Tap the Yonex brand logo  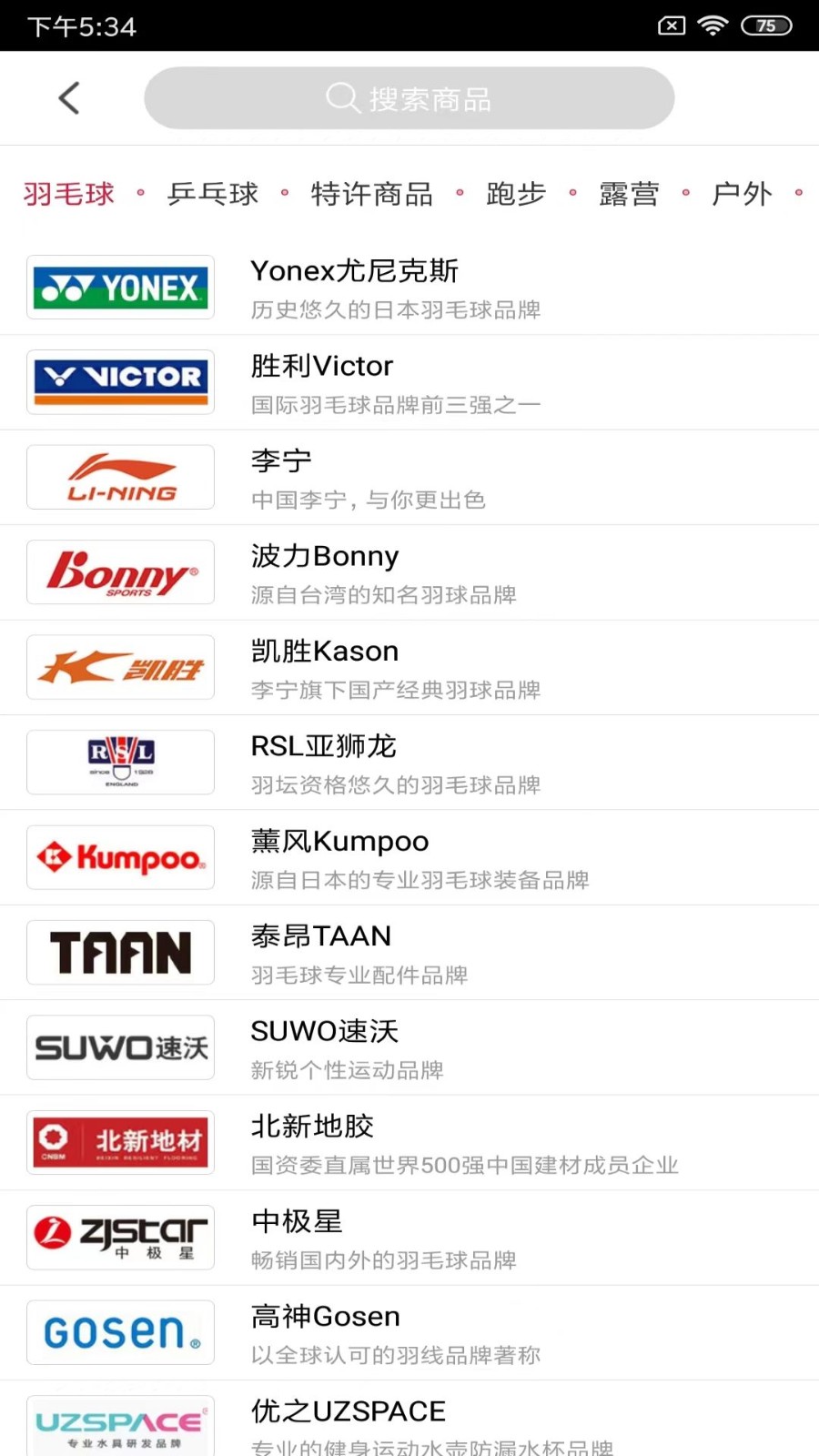[x=120, y=288]
